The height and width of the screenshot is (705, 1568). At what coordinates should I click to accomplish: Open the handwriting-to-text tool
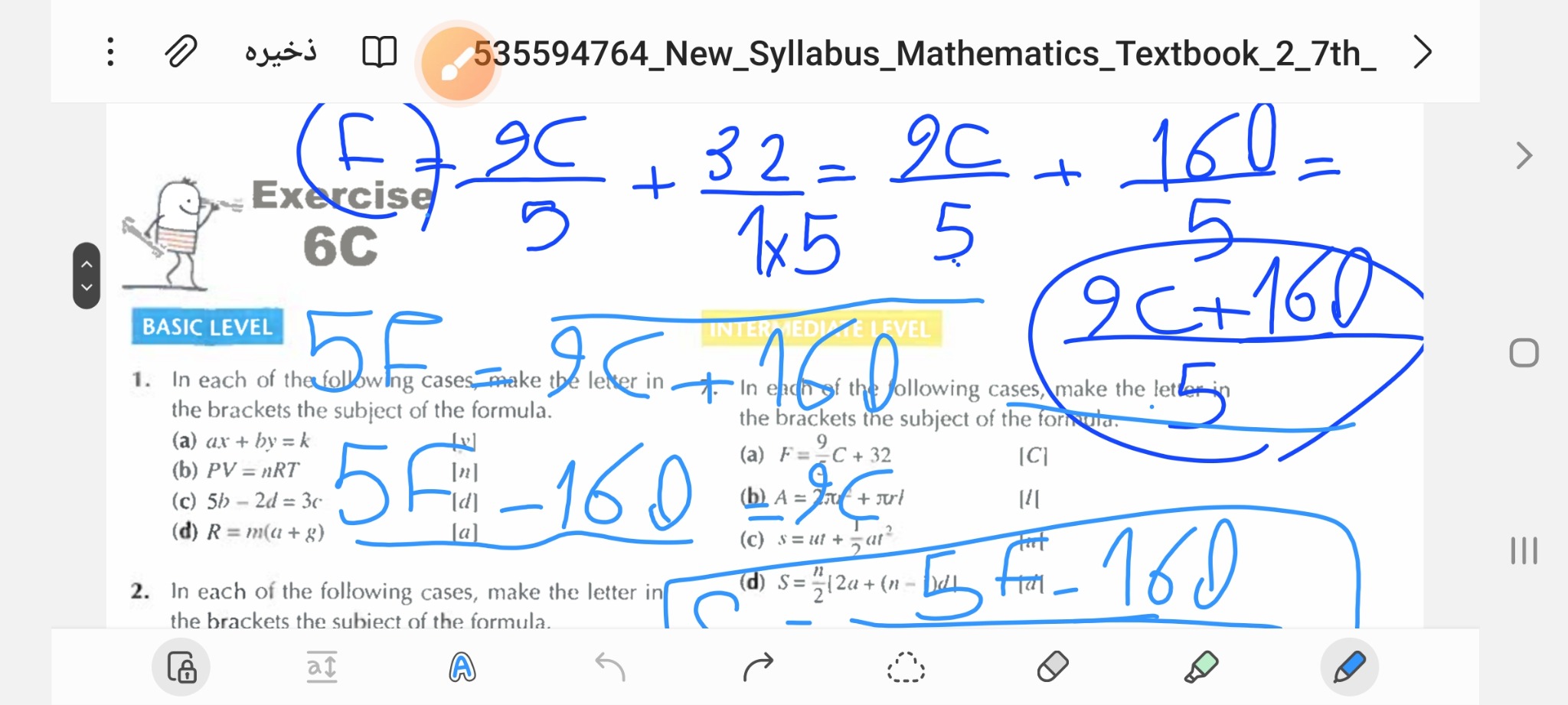click(x=322, y=667)
